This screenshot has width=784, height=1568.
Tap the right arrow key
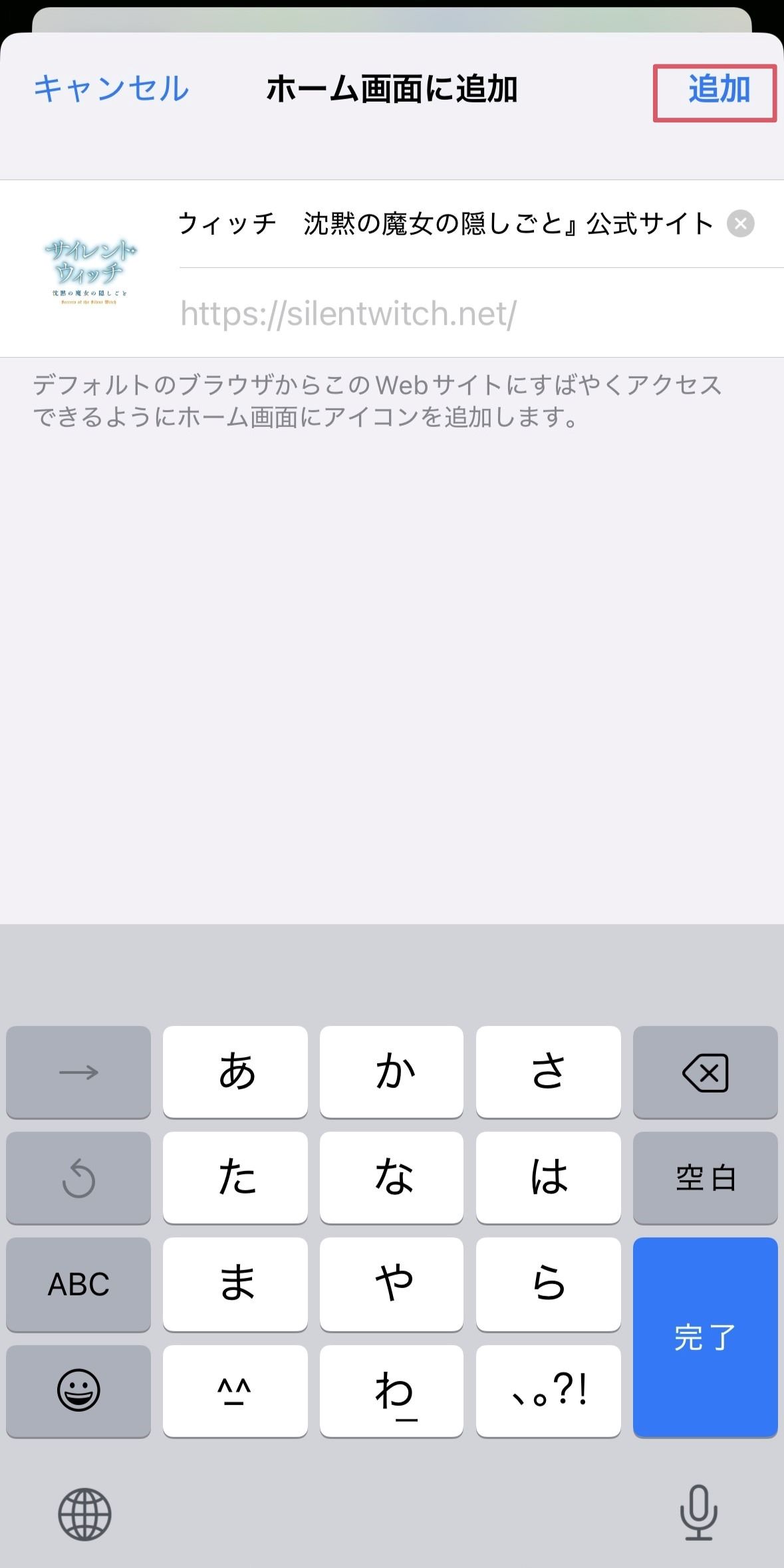point(78,1072)
